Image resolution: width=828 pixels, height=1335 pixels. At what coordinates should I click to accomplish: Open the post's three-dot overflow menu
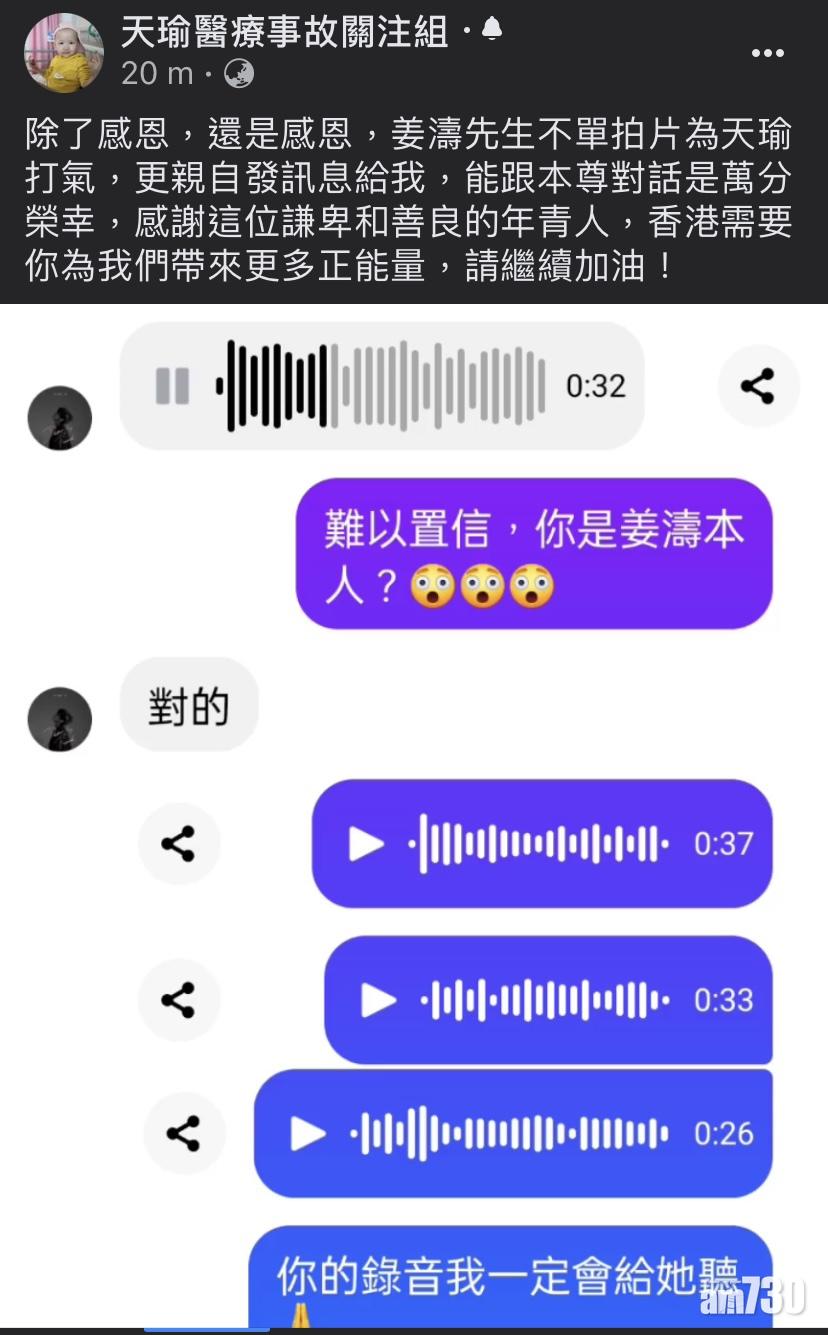point(767,52)
